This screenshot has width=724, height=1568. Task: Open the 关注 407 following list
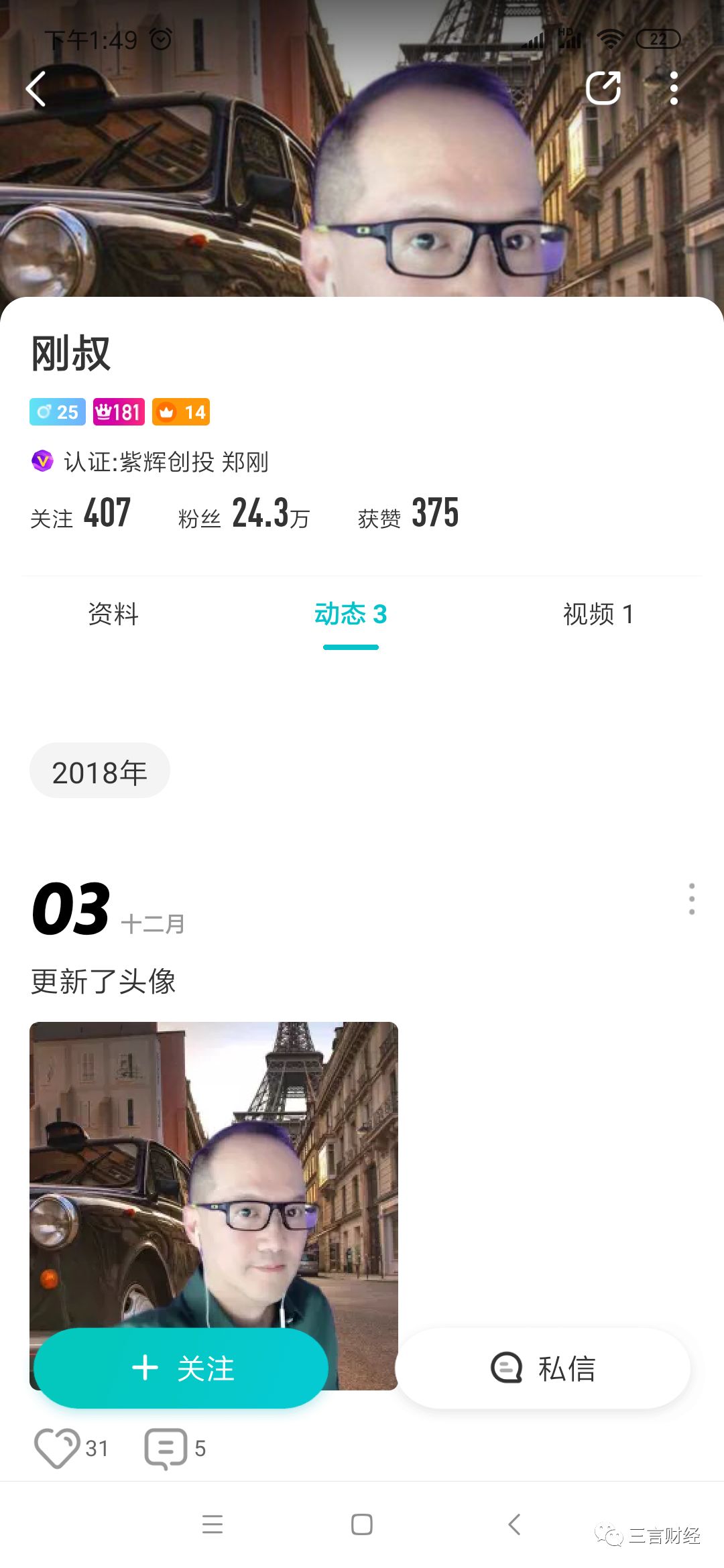(80, 514)
